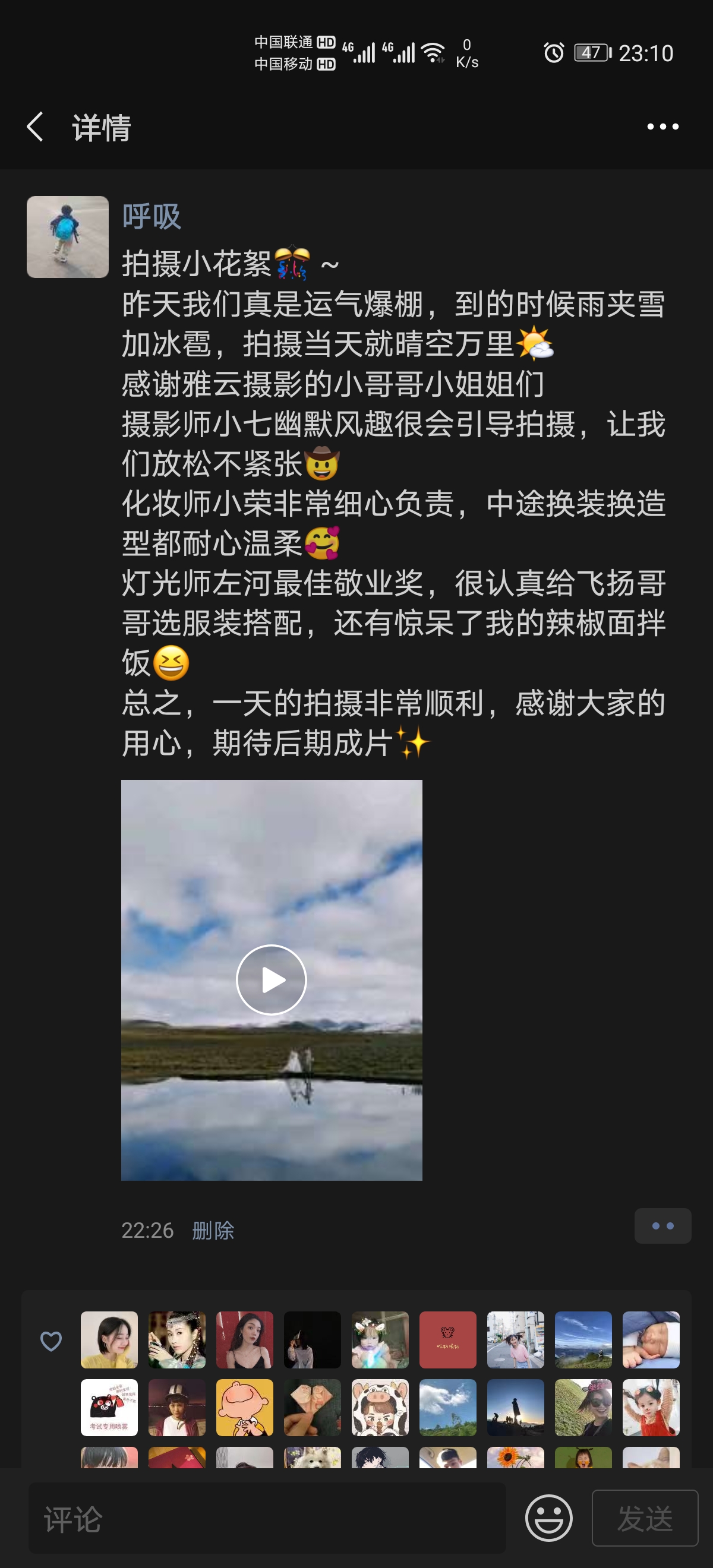Open the cartoon cow-hat liker avatar

(380, 1407)
